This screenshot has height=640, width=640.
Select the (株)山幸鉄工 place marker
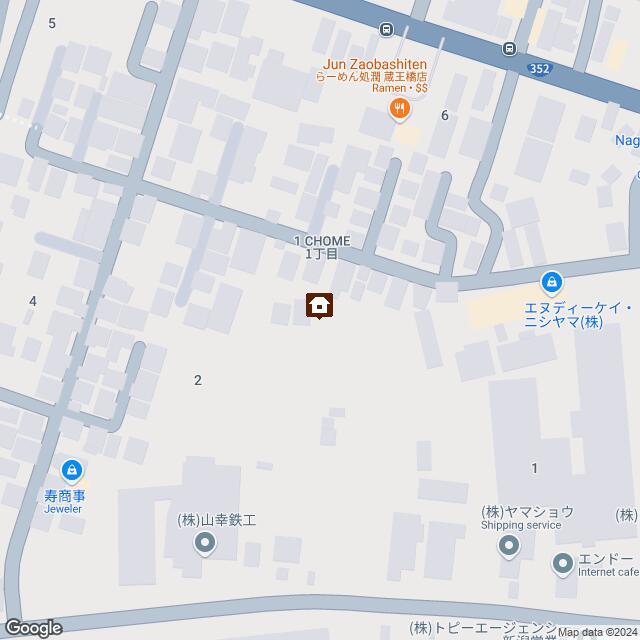click(205, 544)
